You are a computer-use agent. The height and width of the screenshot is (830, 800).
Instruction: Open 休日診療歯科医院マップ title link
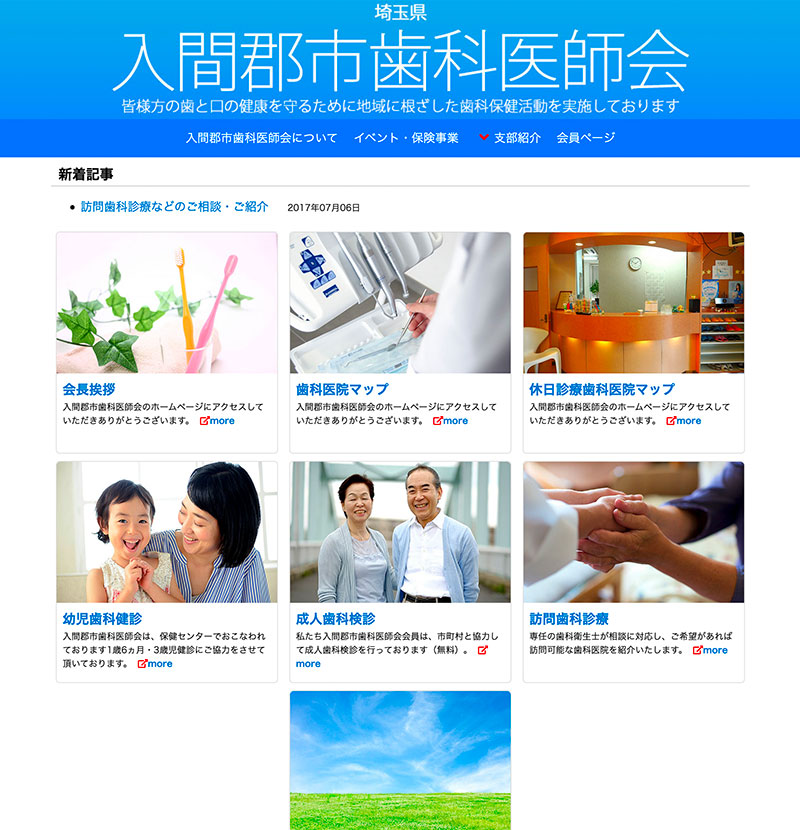[602, 389]
